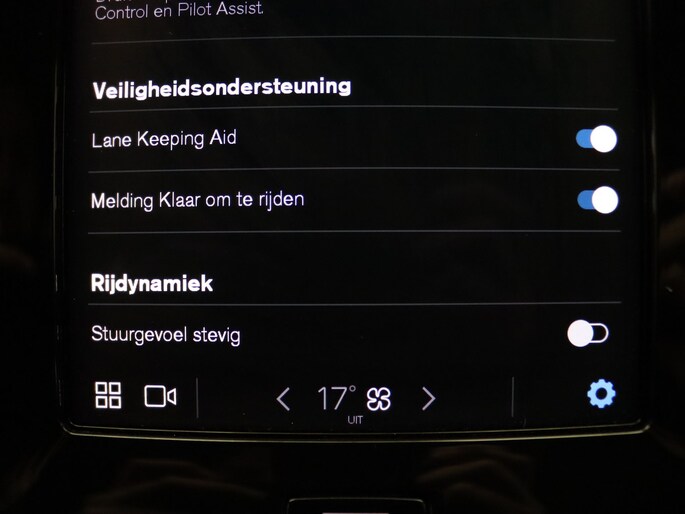The image size is (685, 514).
Task: Raise temperature with right arrow
Action: (x=428, y=398)
